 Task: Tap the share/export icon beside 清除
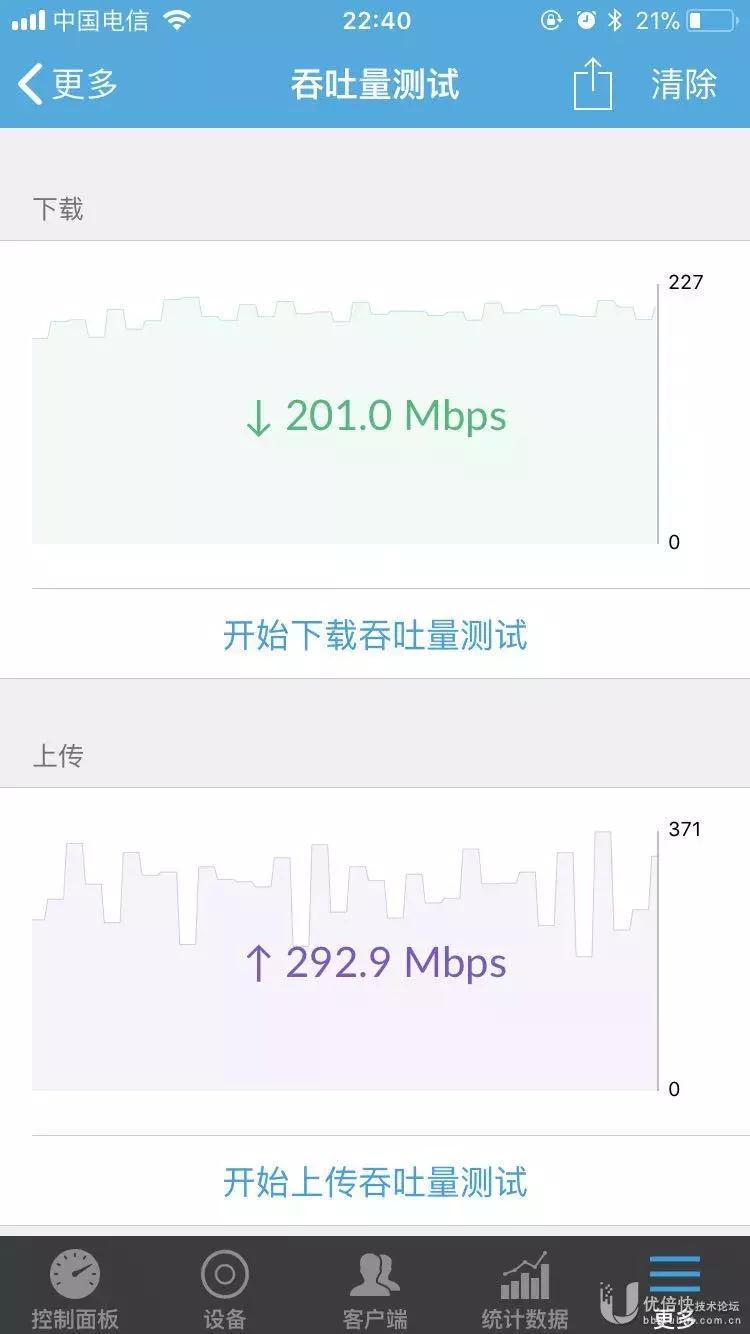point(593,84)
